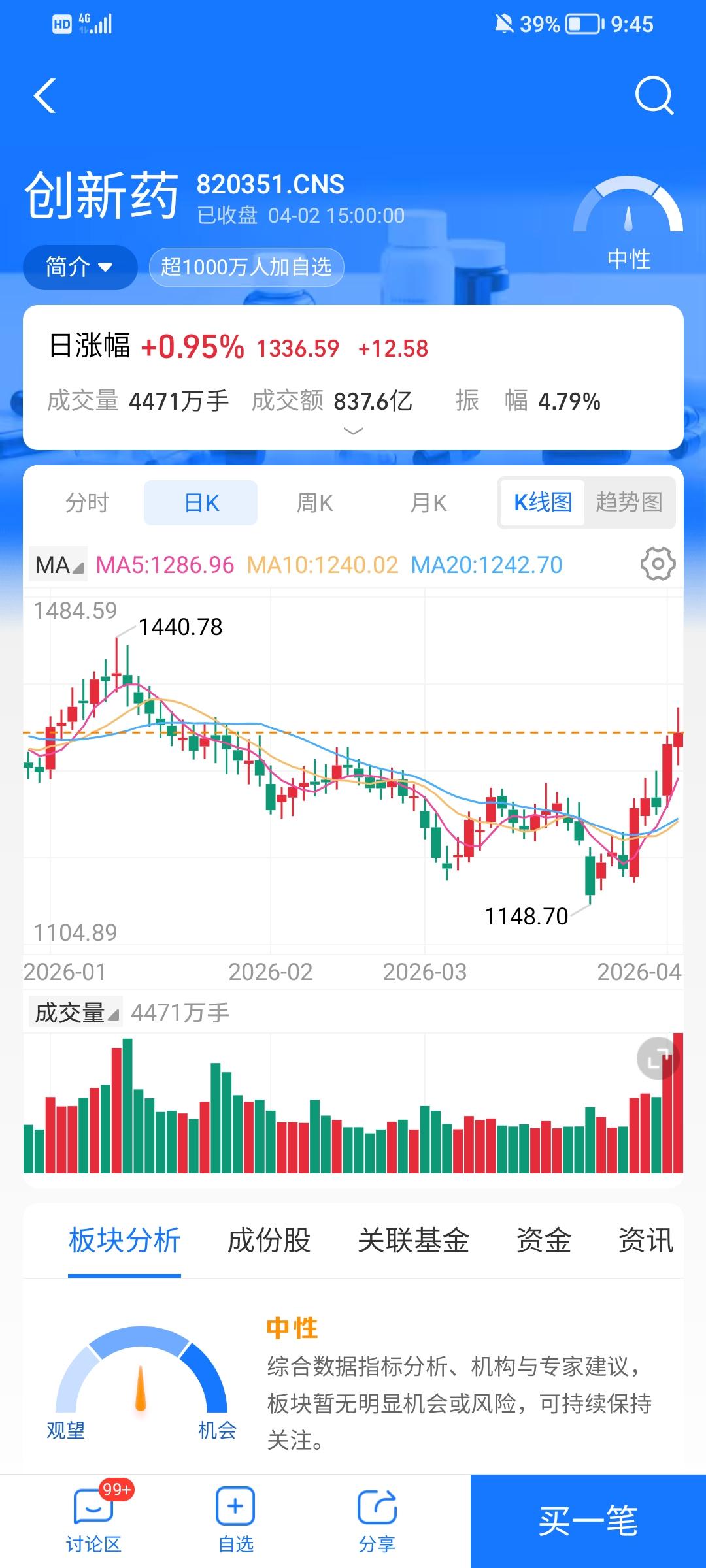Open the 成交量 volume indicator selector

coord(76,1012)
